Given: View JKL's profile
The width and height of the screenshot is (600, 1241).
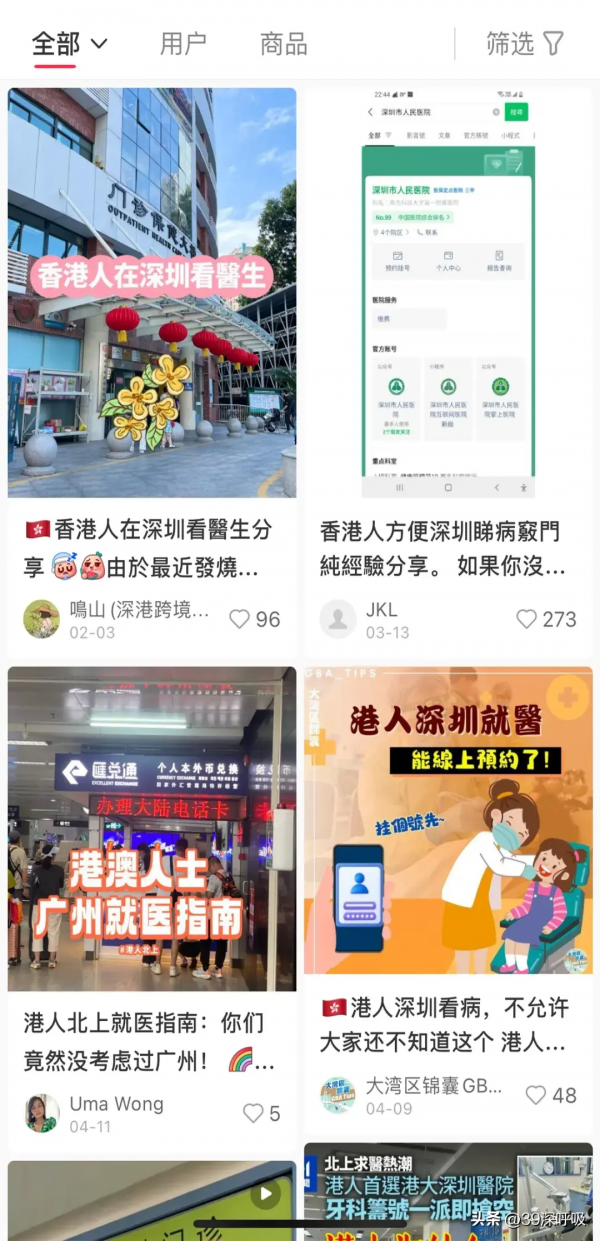Looking at the screenshot, I should [x=338, y=619].
